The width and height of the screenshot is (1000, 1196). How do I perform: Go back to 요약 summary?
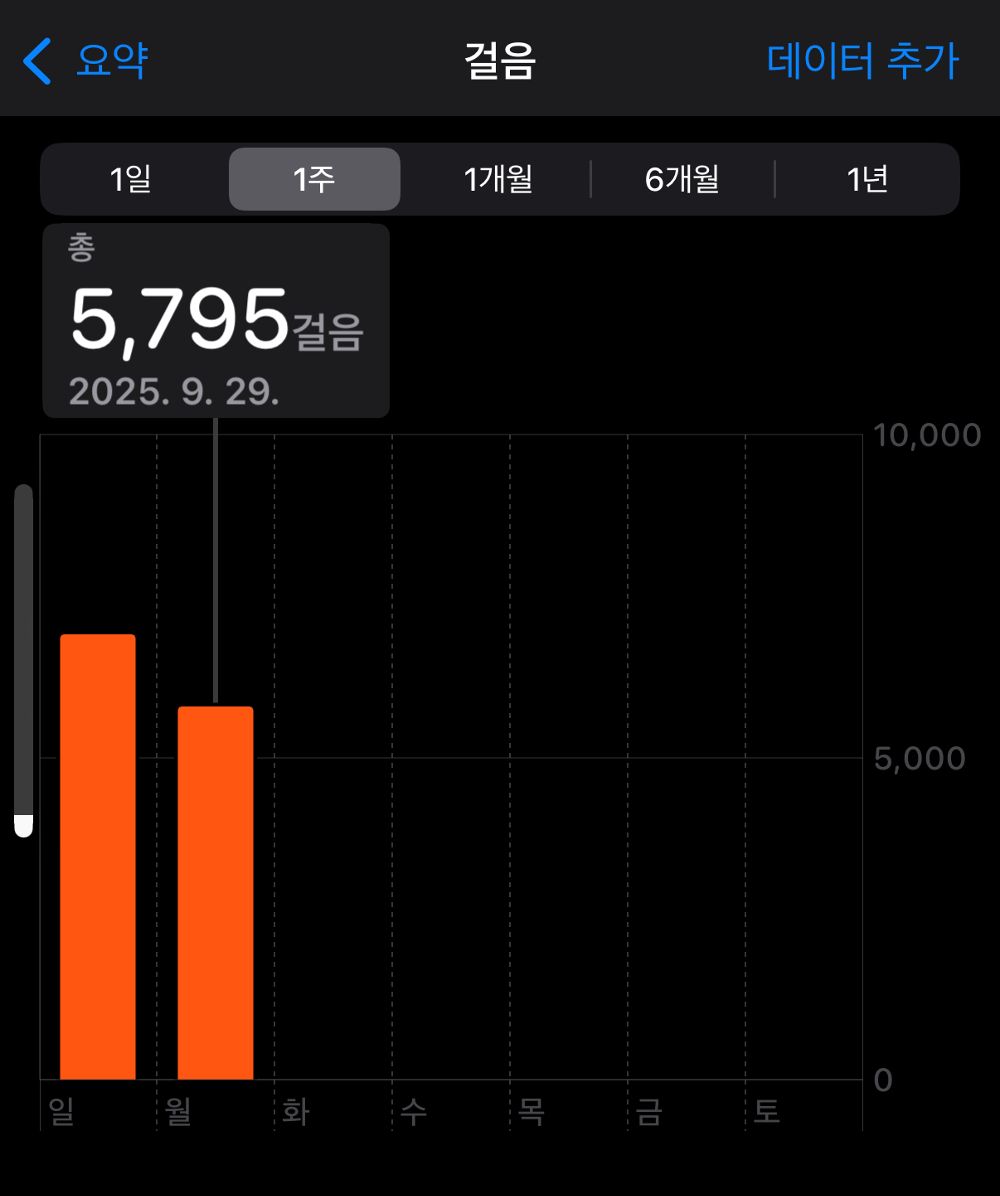87,61
